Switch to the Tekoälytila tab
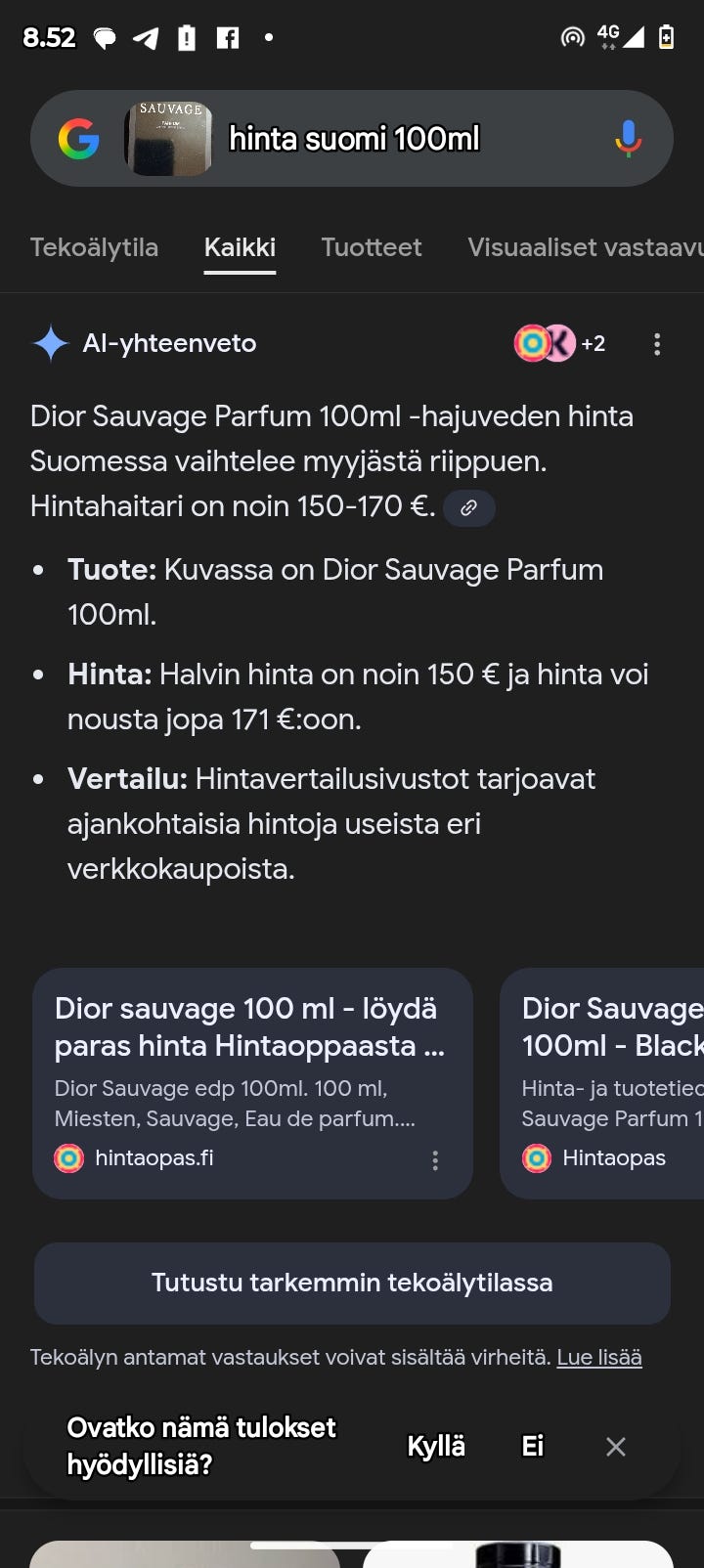 click(x=94, y=247)
